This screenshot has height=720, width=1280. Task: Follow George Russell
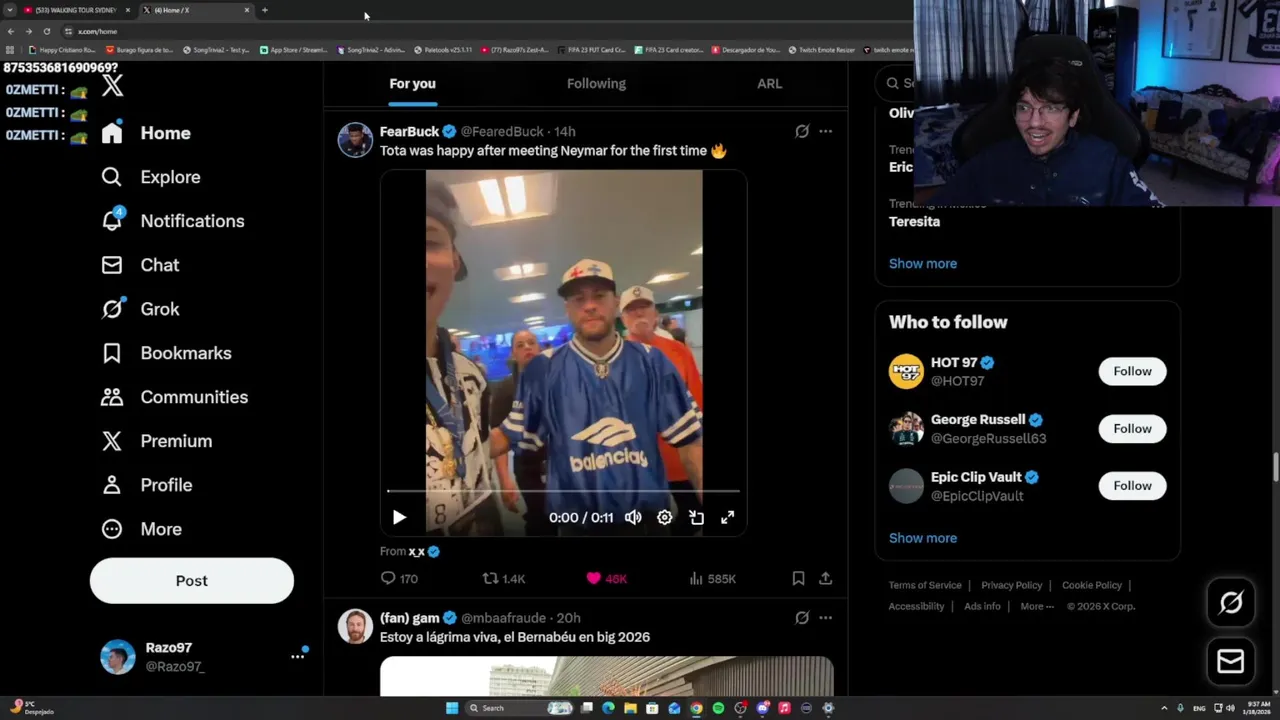[1132, 428]
